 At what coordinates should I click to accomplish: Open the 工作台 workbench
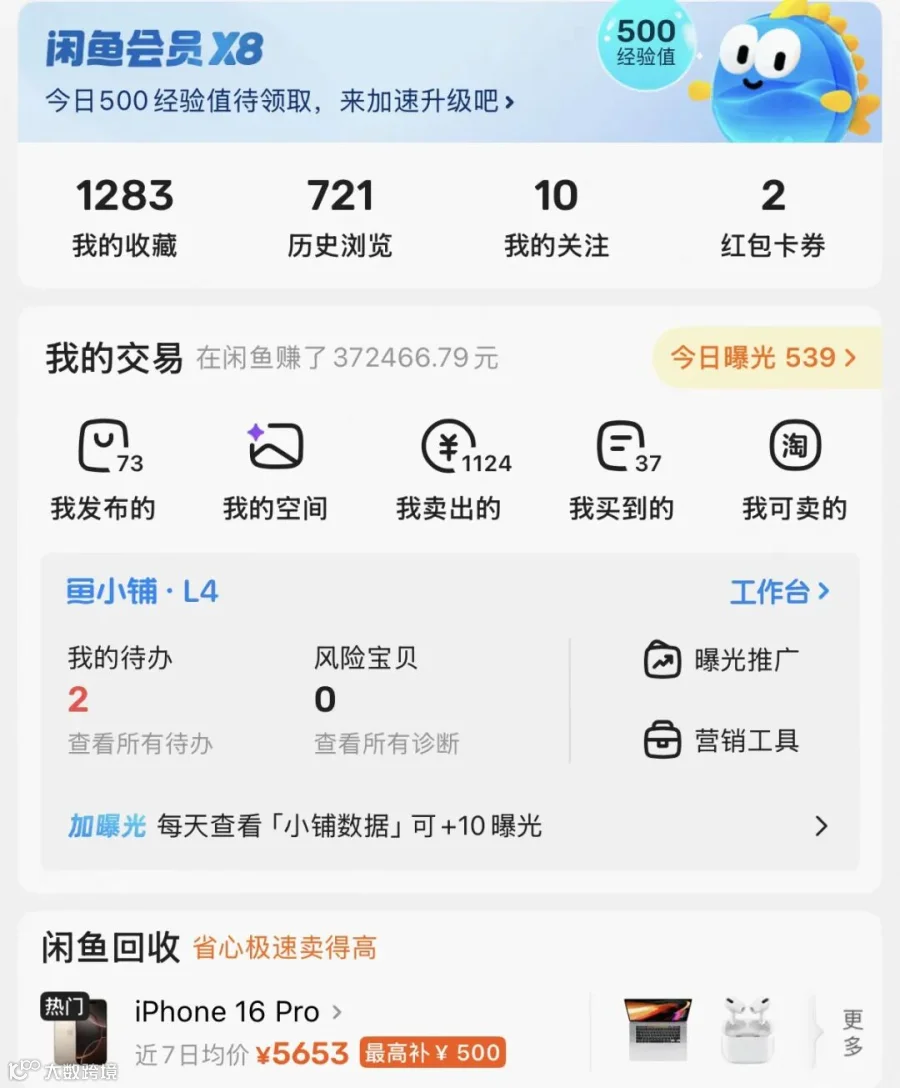coord(779,592)
